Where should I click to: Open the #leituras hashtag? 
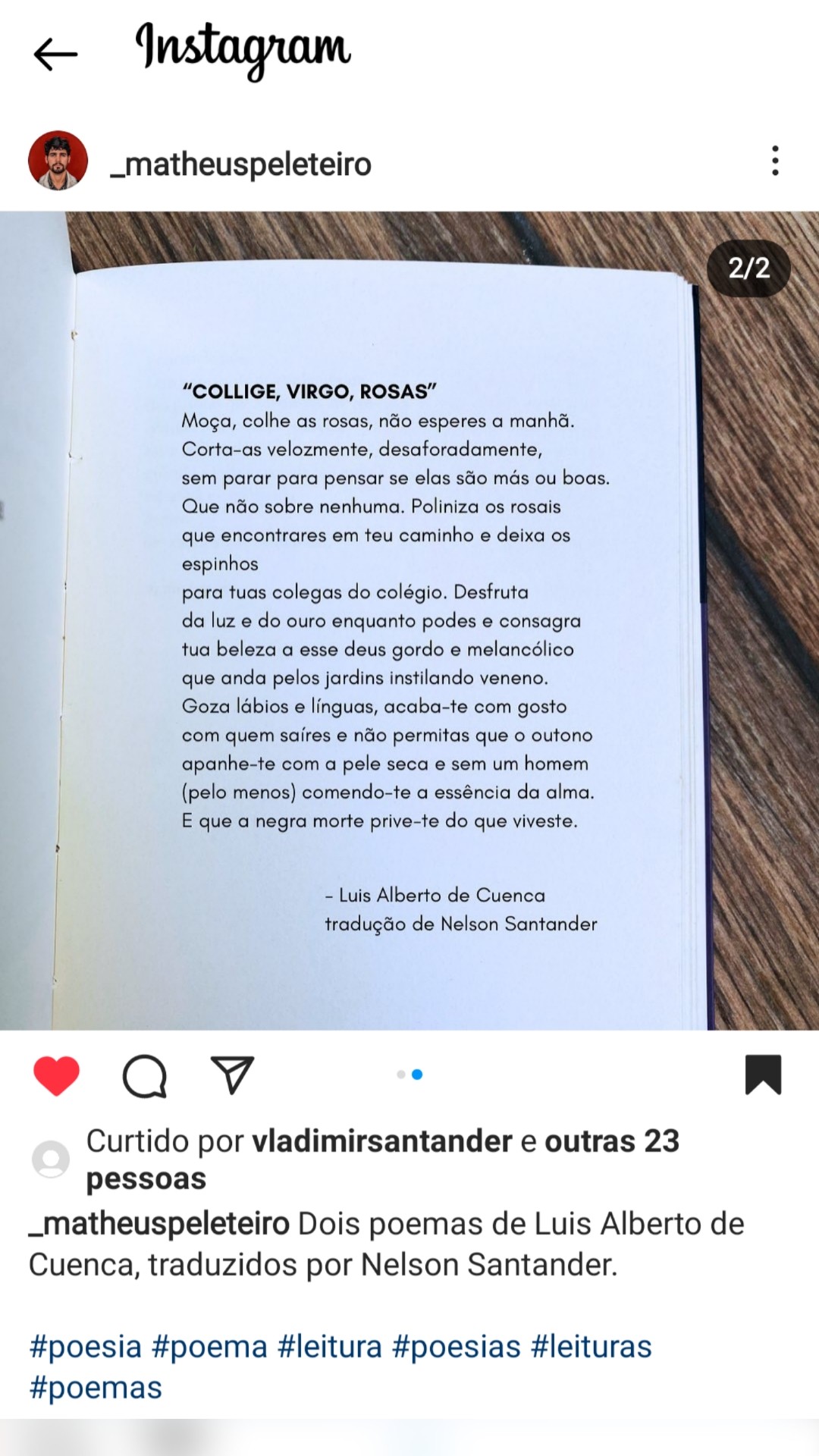point(591,1347)
